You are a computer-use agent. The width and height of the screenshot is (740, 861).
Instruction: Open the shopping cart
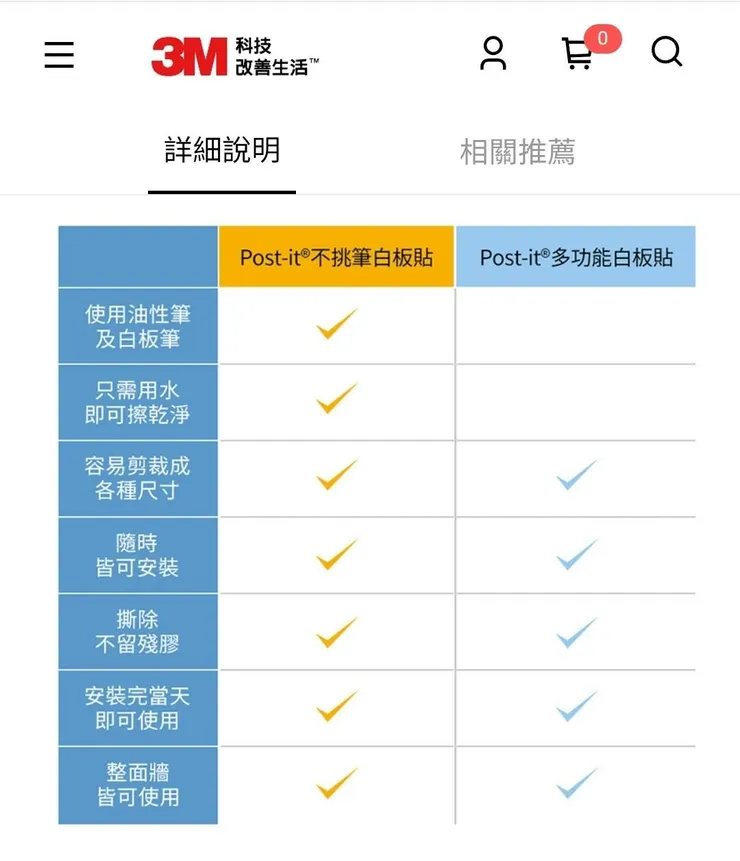576,55
